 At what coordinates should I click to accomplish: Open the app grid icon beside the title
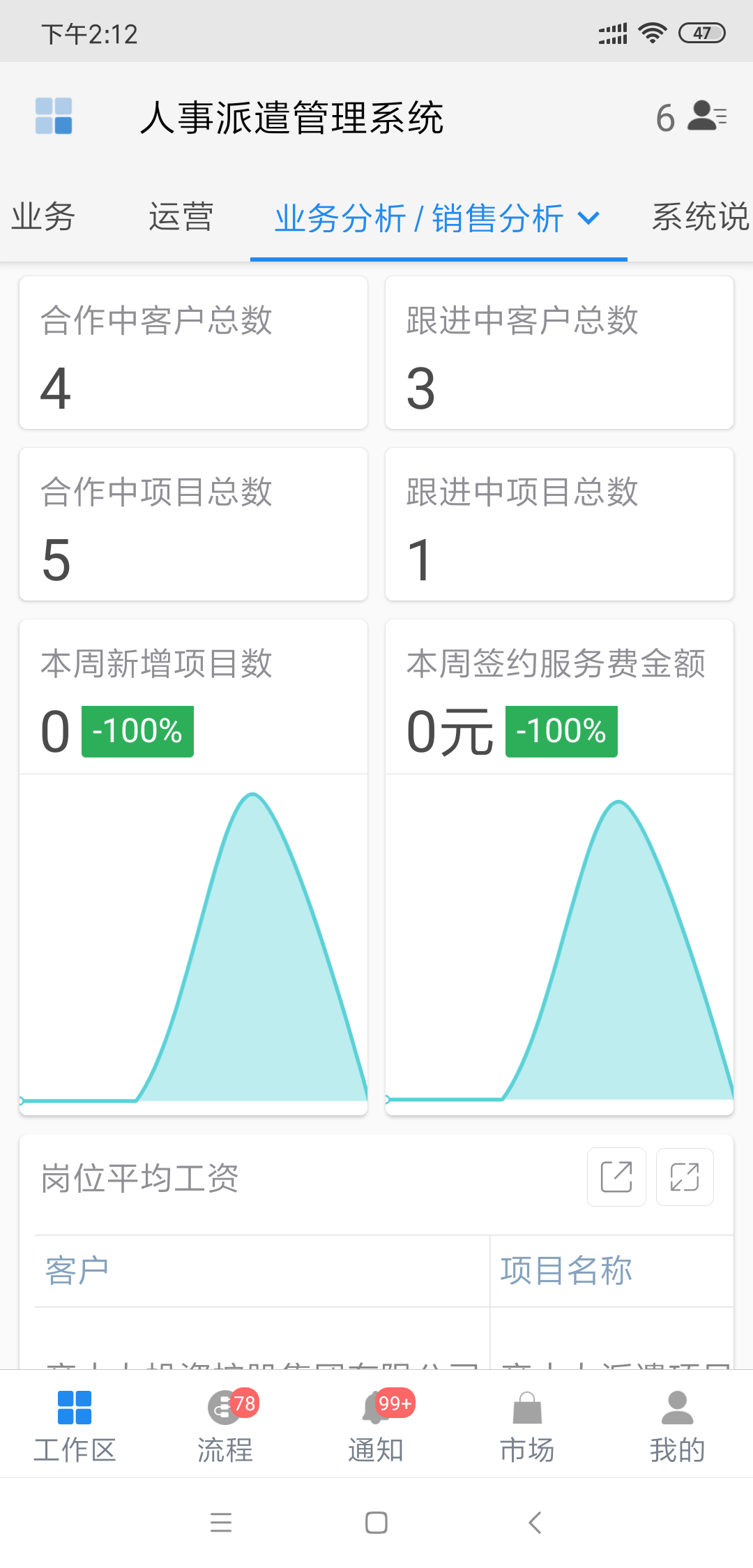54,116
